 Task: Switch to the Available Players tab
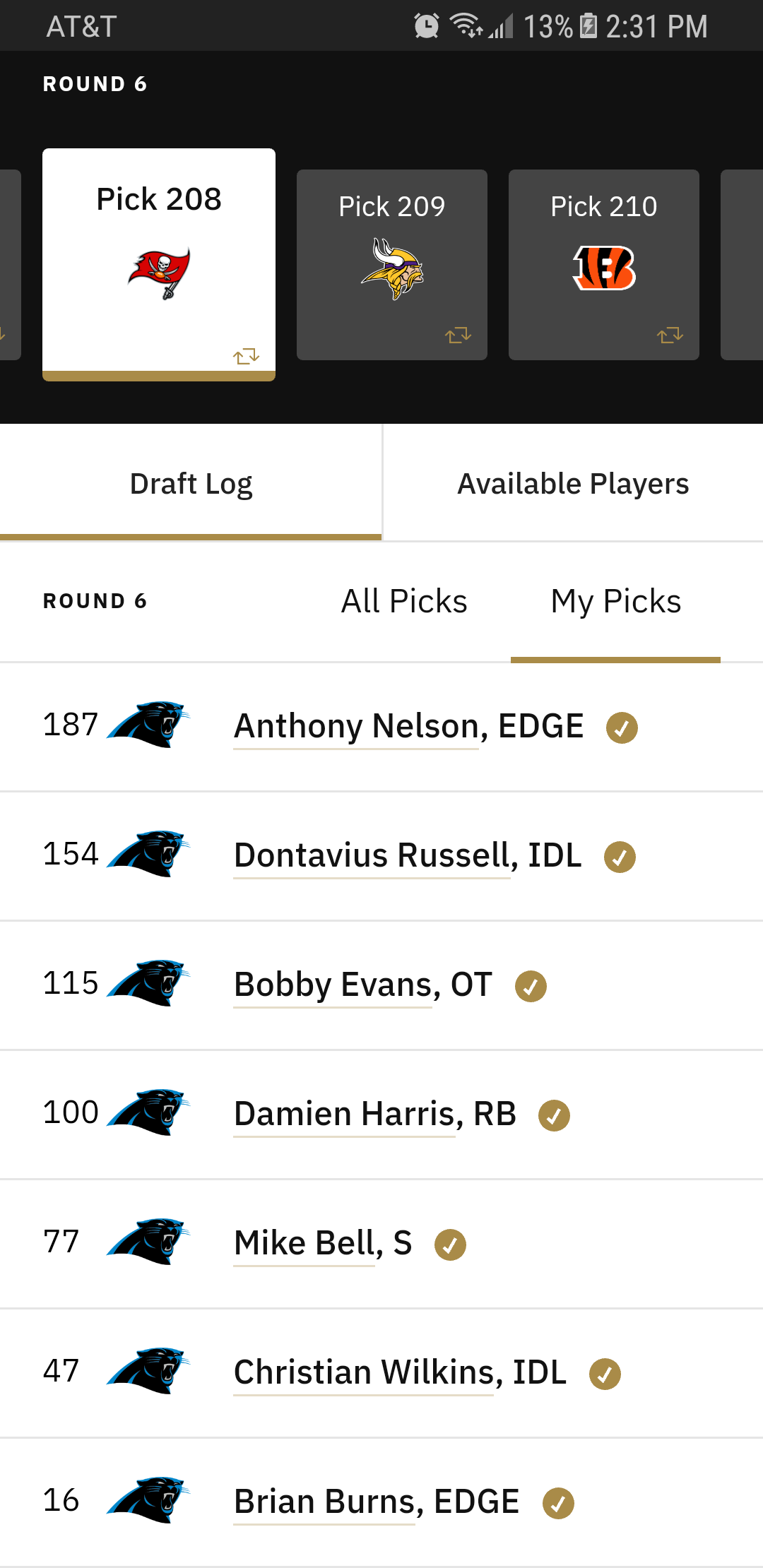tap(573, 484)
